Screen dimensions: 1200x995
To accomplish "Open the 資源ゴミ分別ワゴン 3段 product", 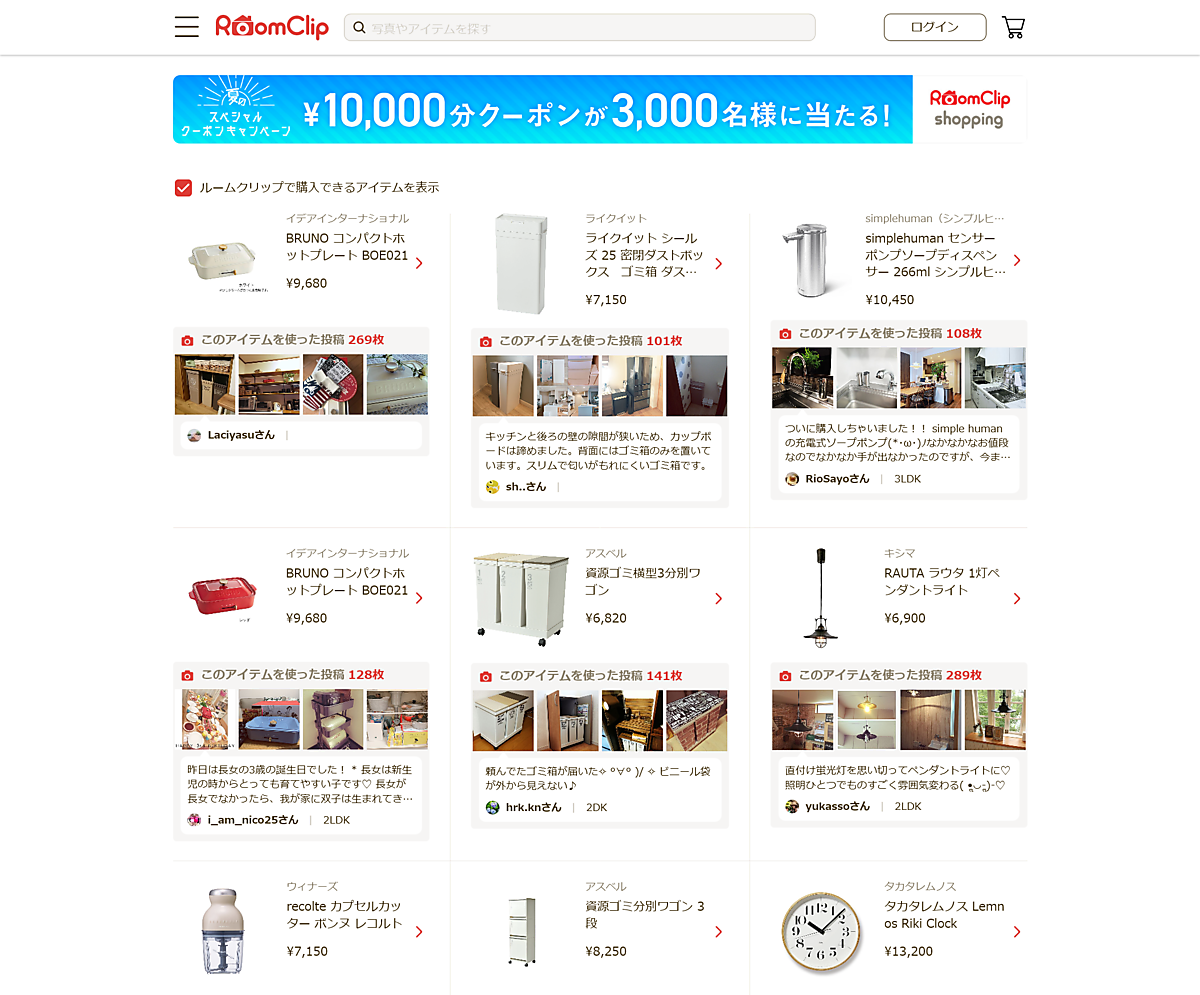I will [x=644, y=915].
